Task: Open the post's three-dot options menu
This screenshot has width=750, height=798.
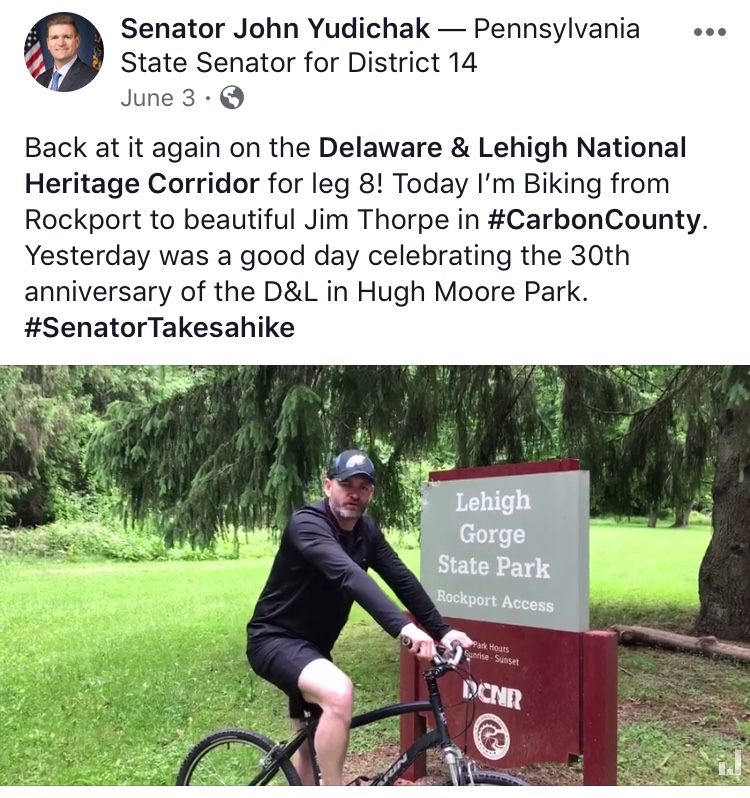Action: (710, 32)
